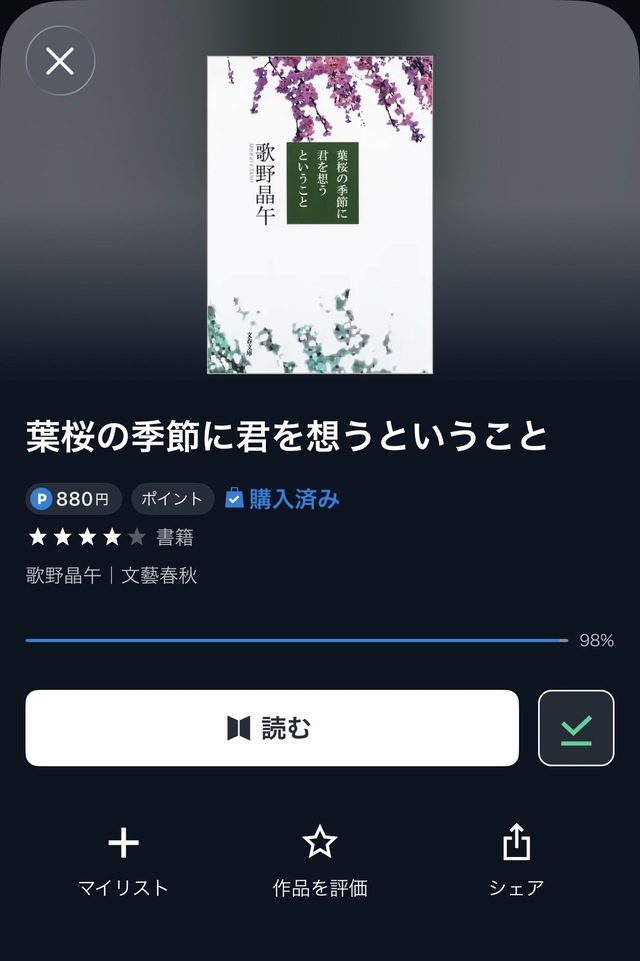Close the book detail screen
This screenshot has height=961, width=640.
[60, 61]
